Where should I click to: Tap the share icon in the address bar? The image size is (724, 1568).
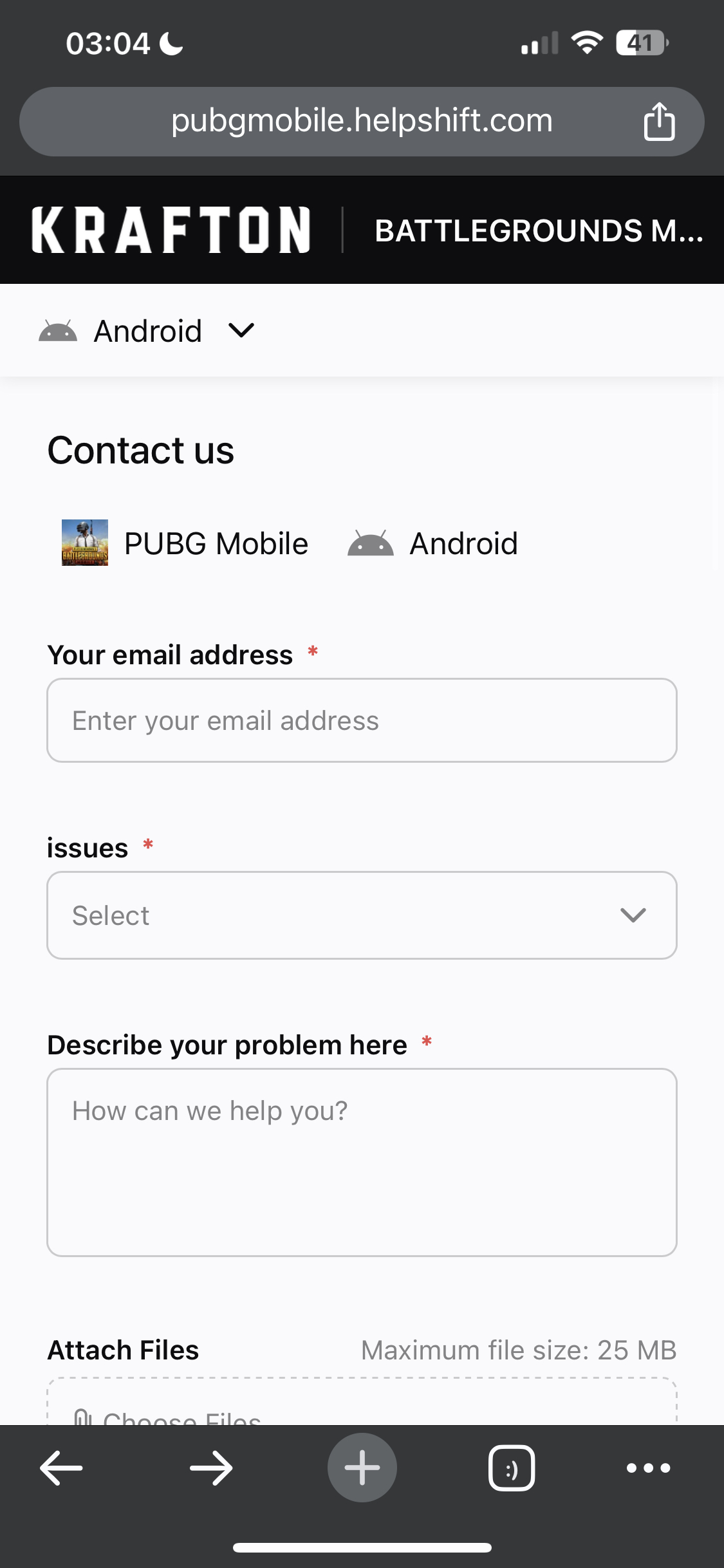tap(658, 120)
